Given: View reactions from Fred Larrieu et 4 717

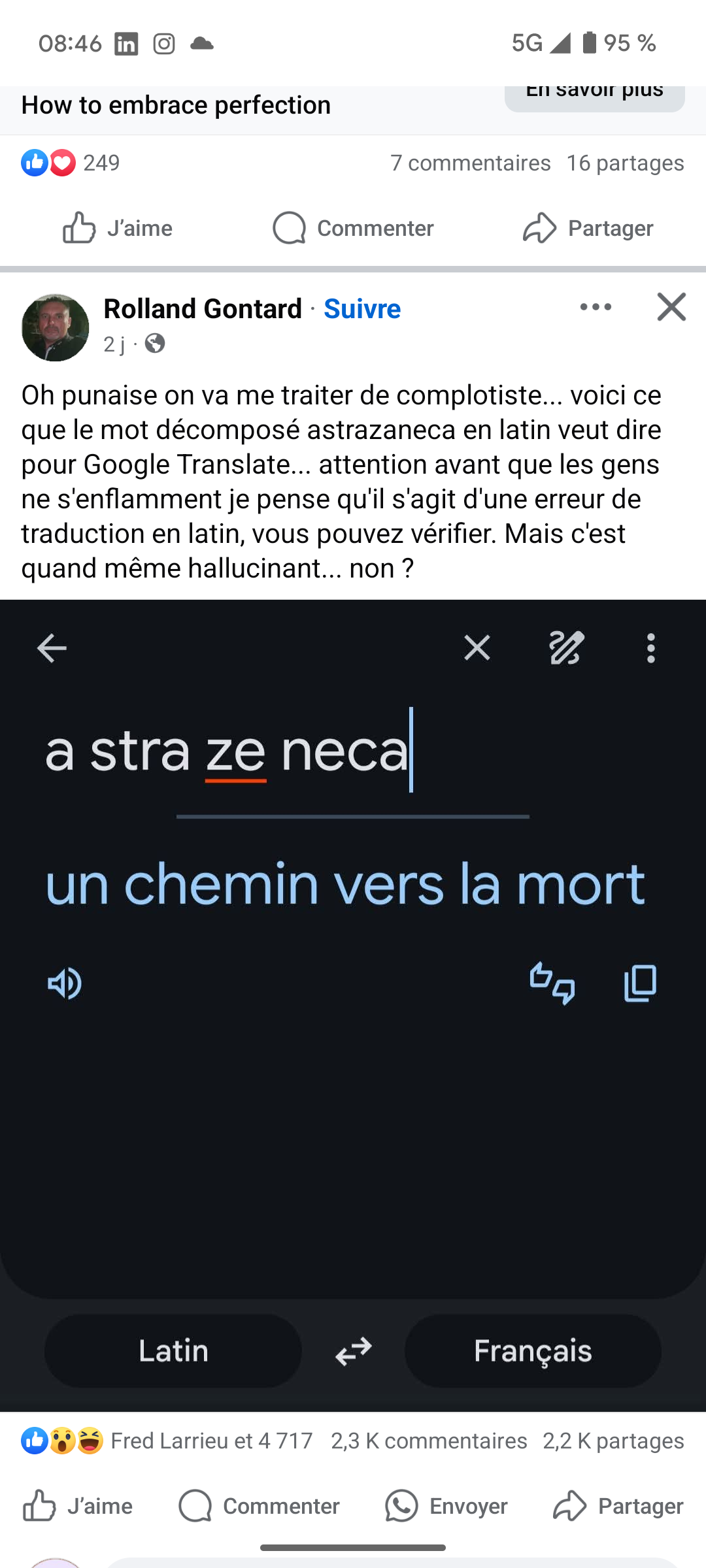Looking at the screenshot, I should (x=210, y=1441).
